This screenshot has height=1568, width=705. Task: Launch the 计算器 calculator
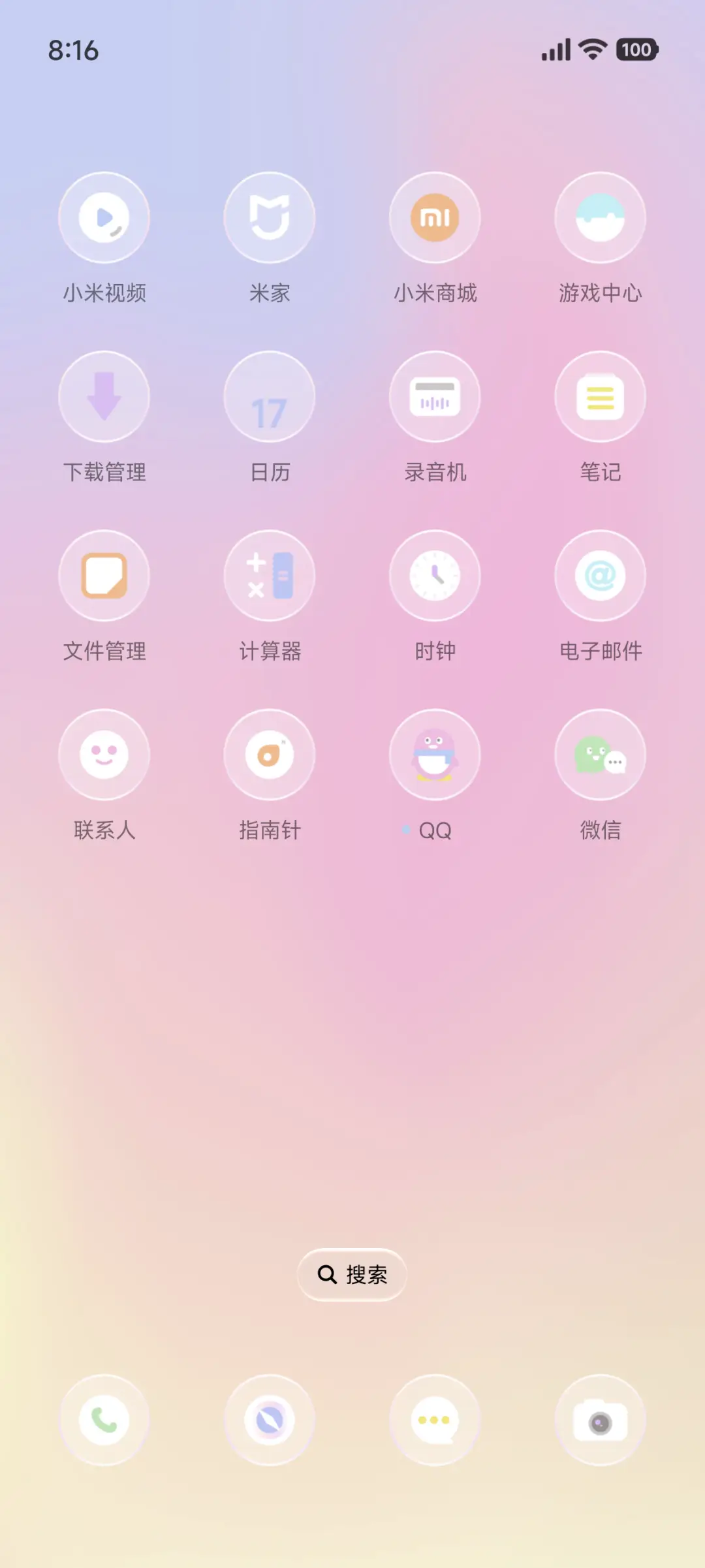[270, 575]
